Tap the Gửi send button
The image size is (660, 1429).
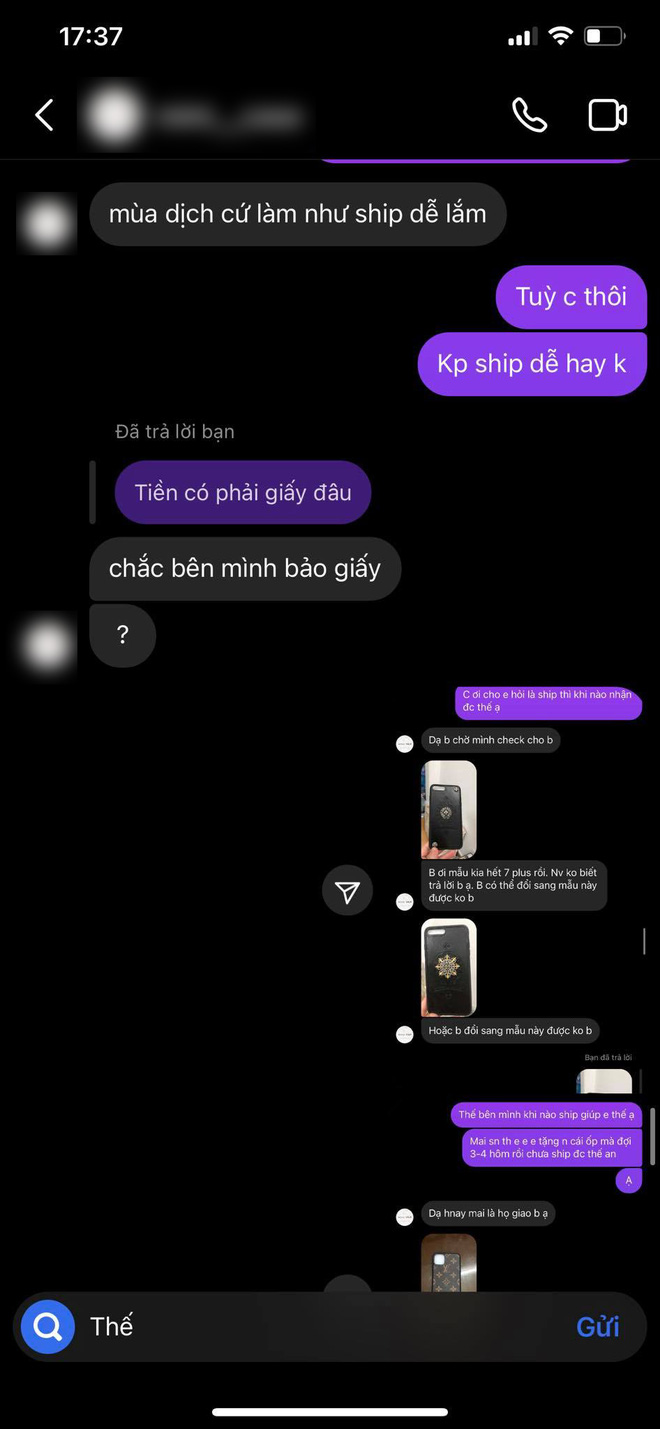tap(598, 1327)
